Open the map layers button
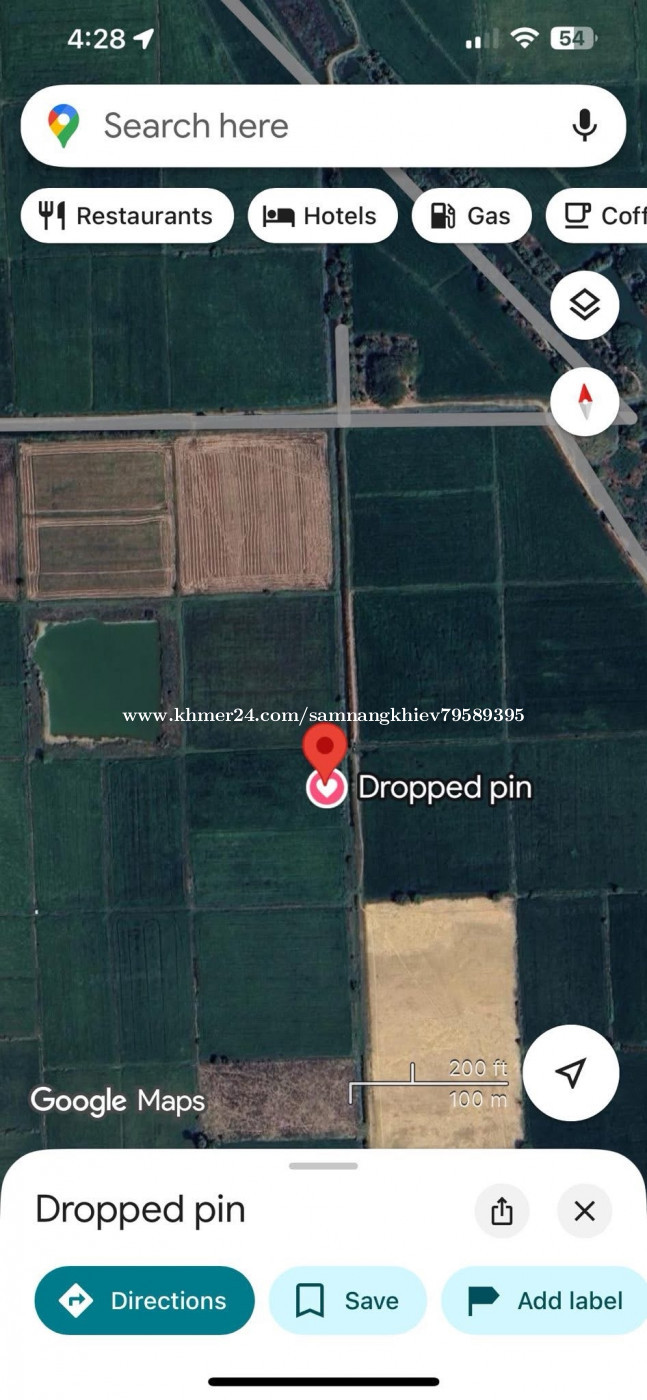Image resolution: width=647 pixels, height=1400 pixels. point(585,305)
